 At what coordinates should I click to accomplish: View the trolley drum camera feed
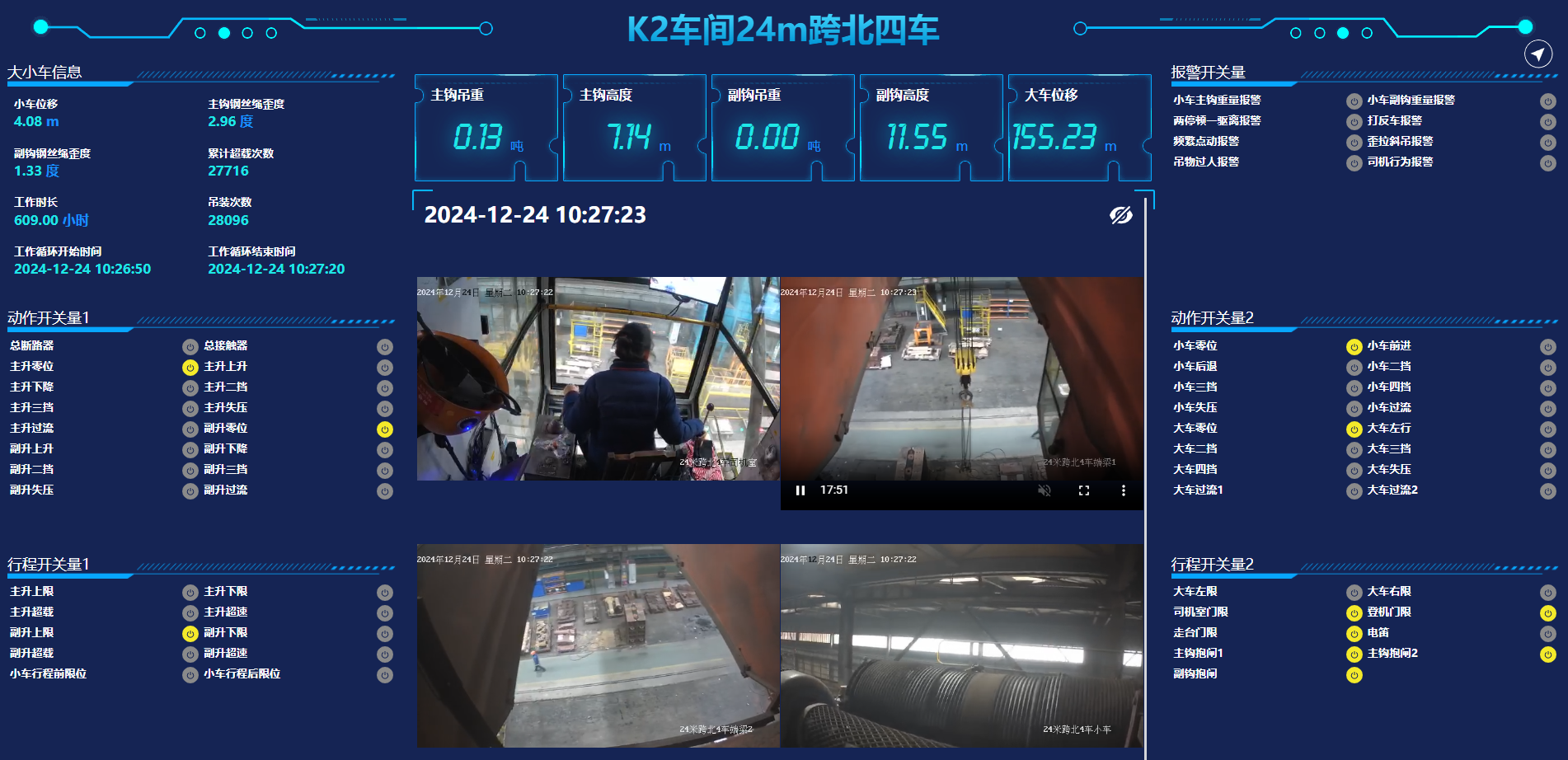961,645
